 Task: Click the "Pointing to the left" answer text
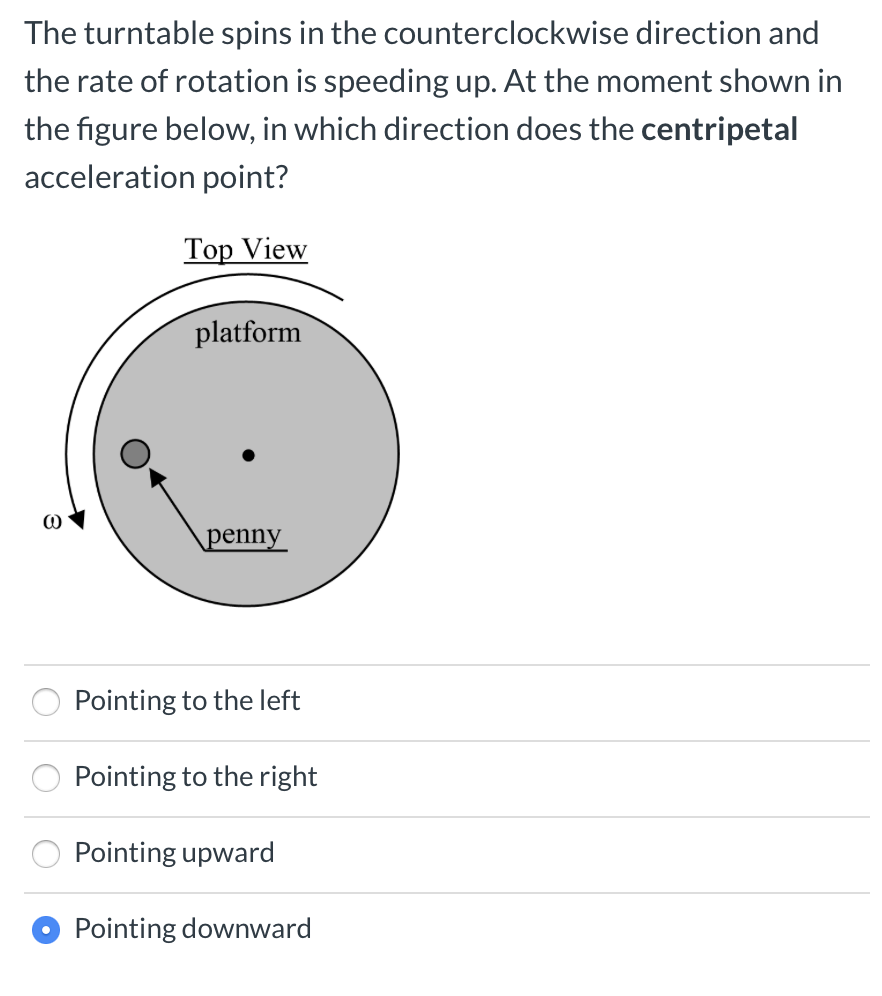pyautogui.click(x=187, y=701)
